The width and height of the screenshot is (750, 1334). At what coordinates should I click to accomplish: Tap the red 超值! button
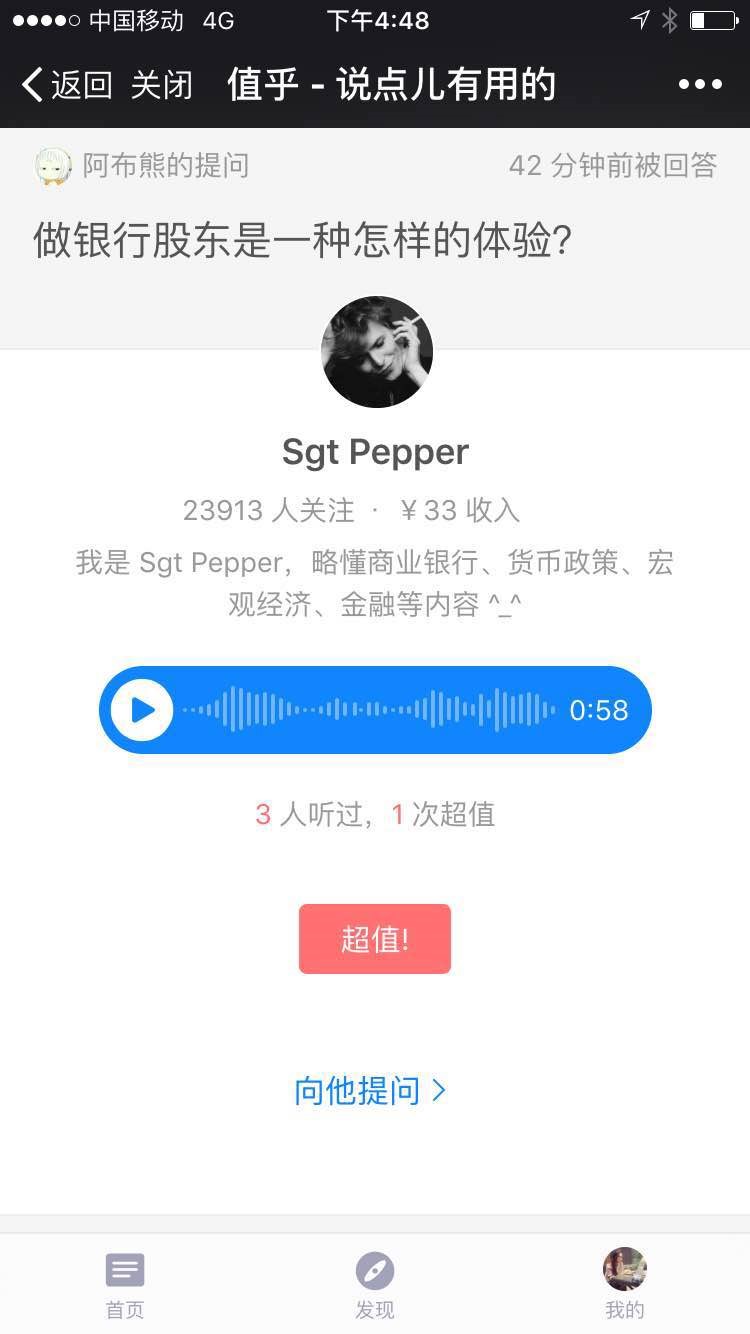point(375,939)
